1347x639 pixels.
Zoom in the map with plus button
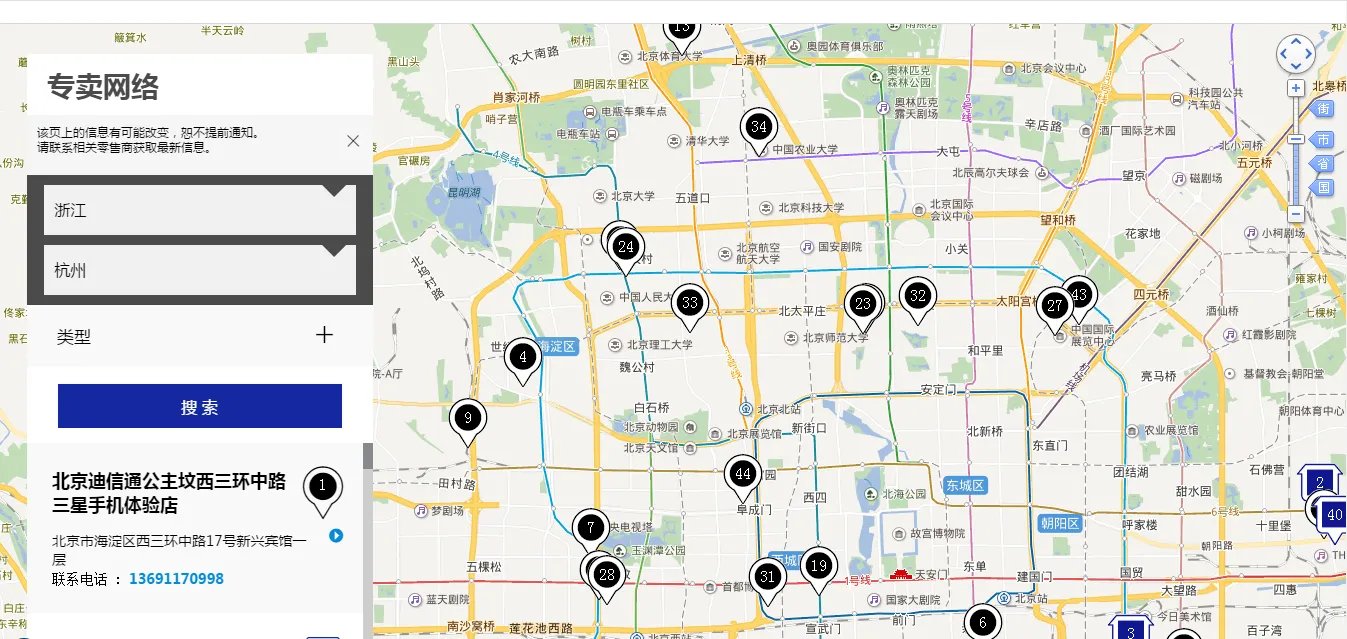pos(1296,88)
